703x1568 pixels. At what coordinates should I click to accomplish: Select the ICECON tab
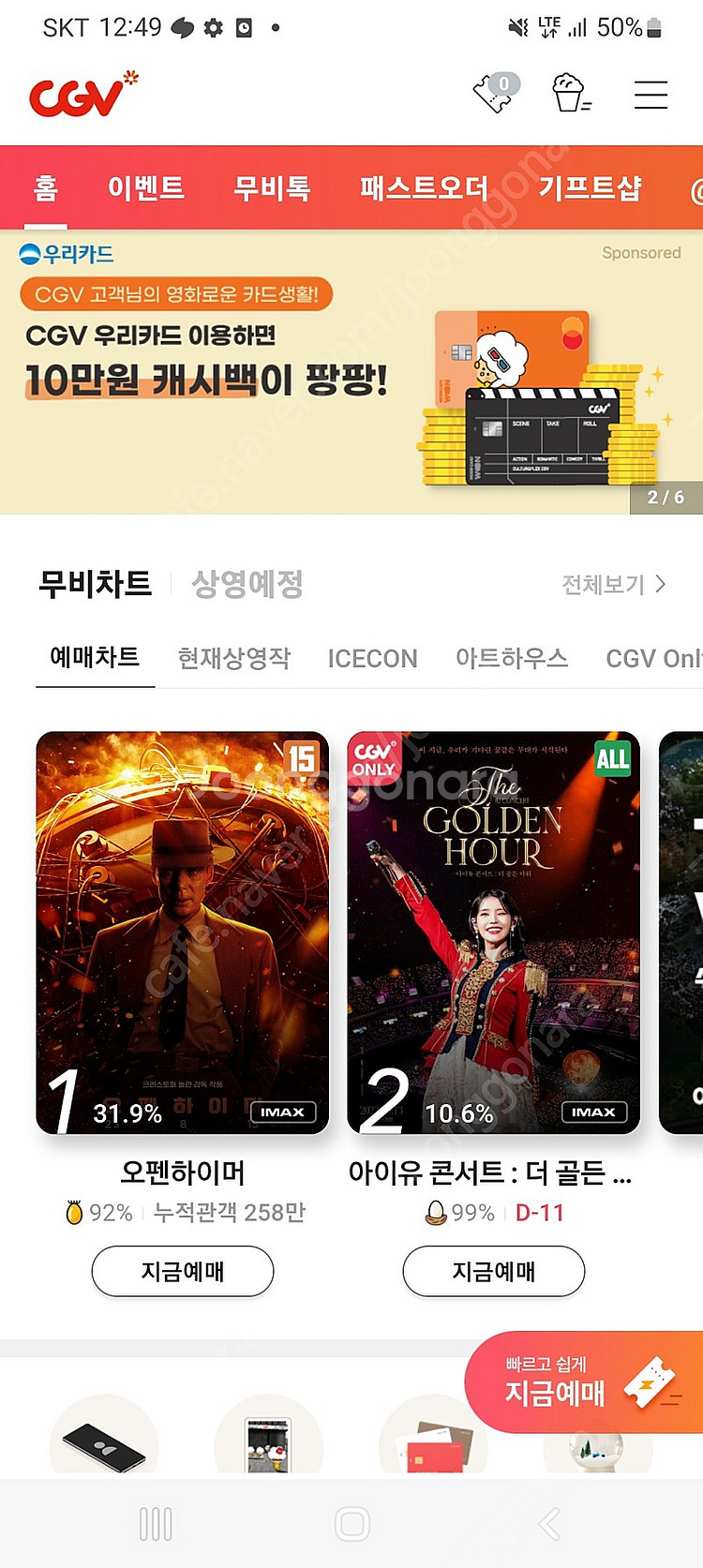click(x=371, y=658)
